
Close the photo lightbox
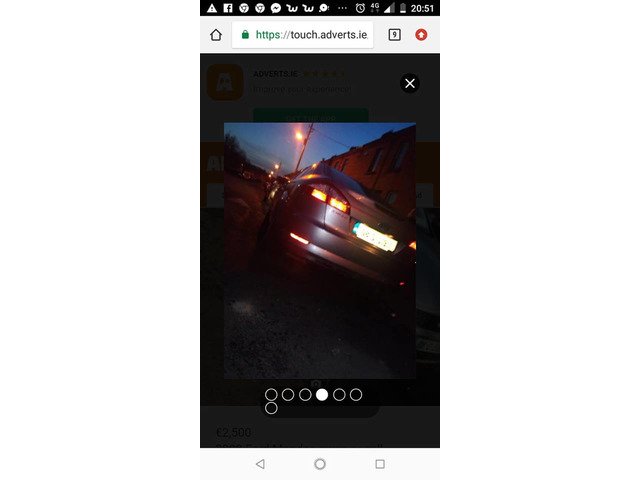pyautogui.click(x=409, y=83)
